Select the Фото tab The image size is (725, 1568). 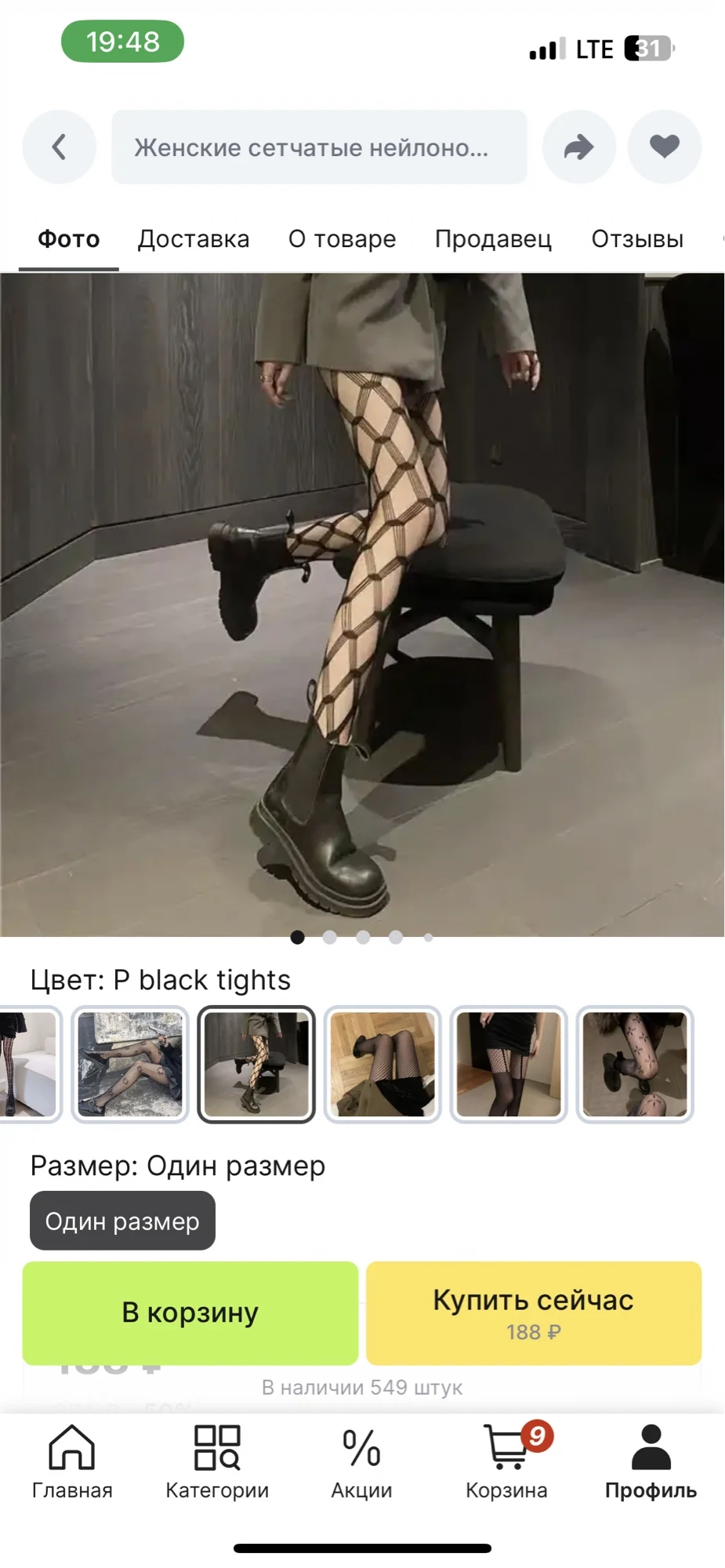pos(69,239)
